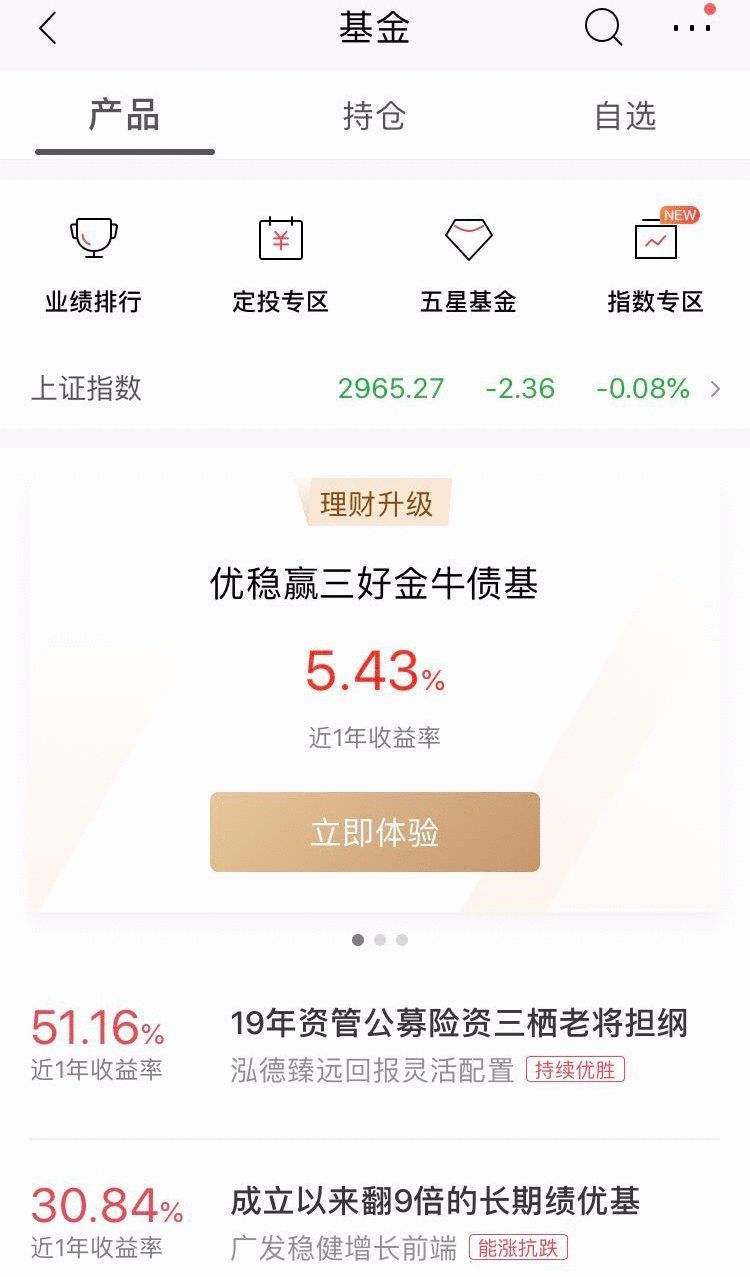This screenshot has height=1277, width=750.
Task: Select the 产品 products tab
Action: [125, 117]
